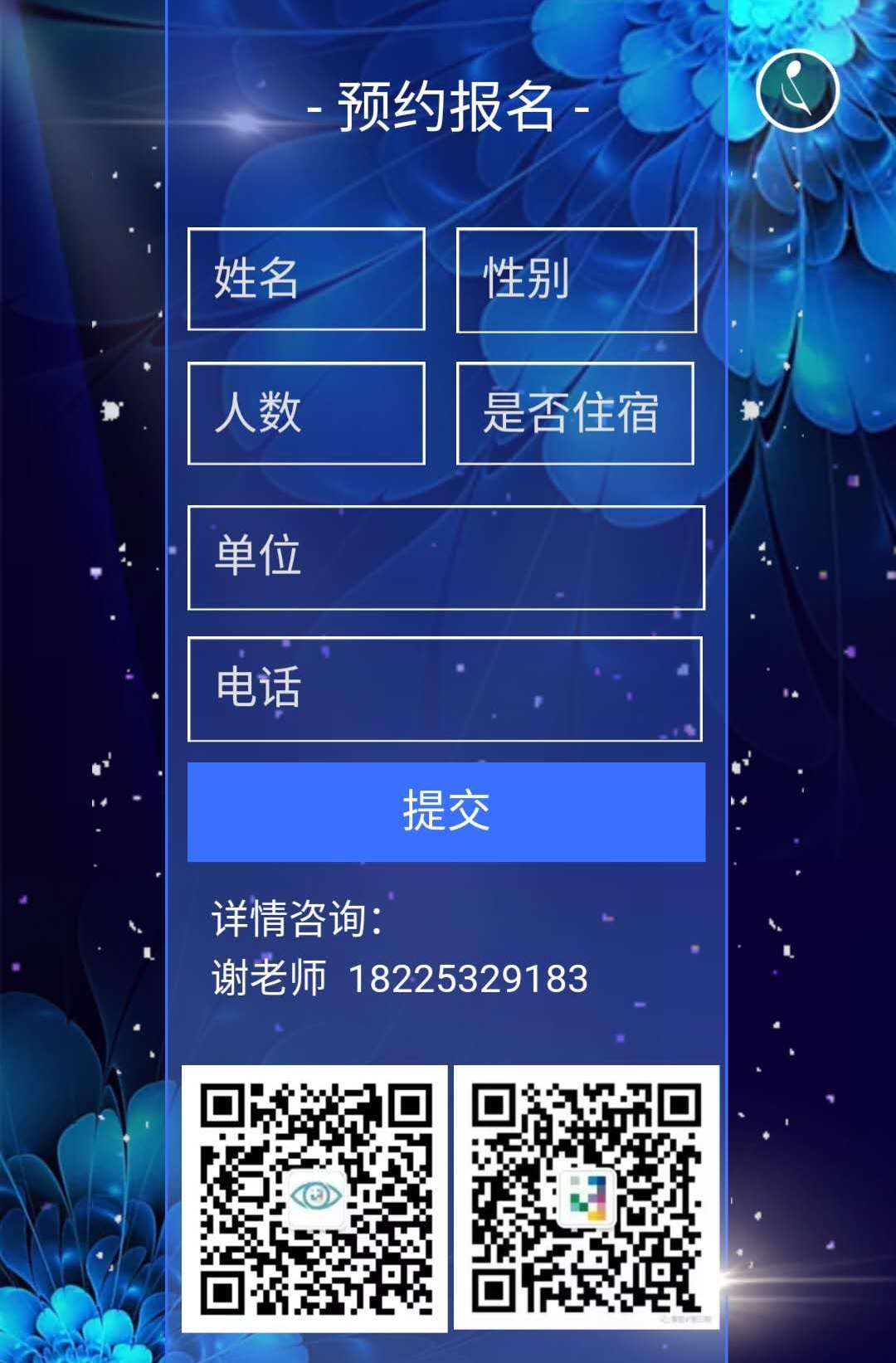Image resolution: width=896 pixels, height=1363 pixels.
Task: Enter the 单位 organization field
Action: tap(446, 557)
